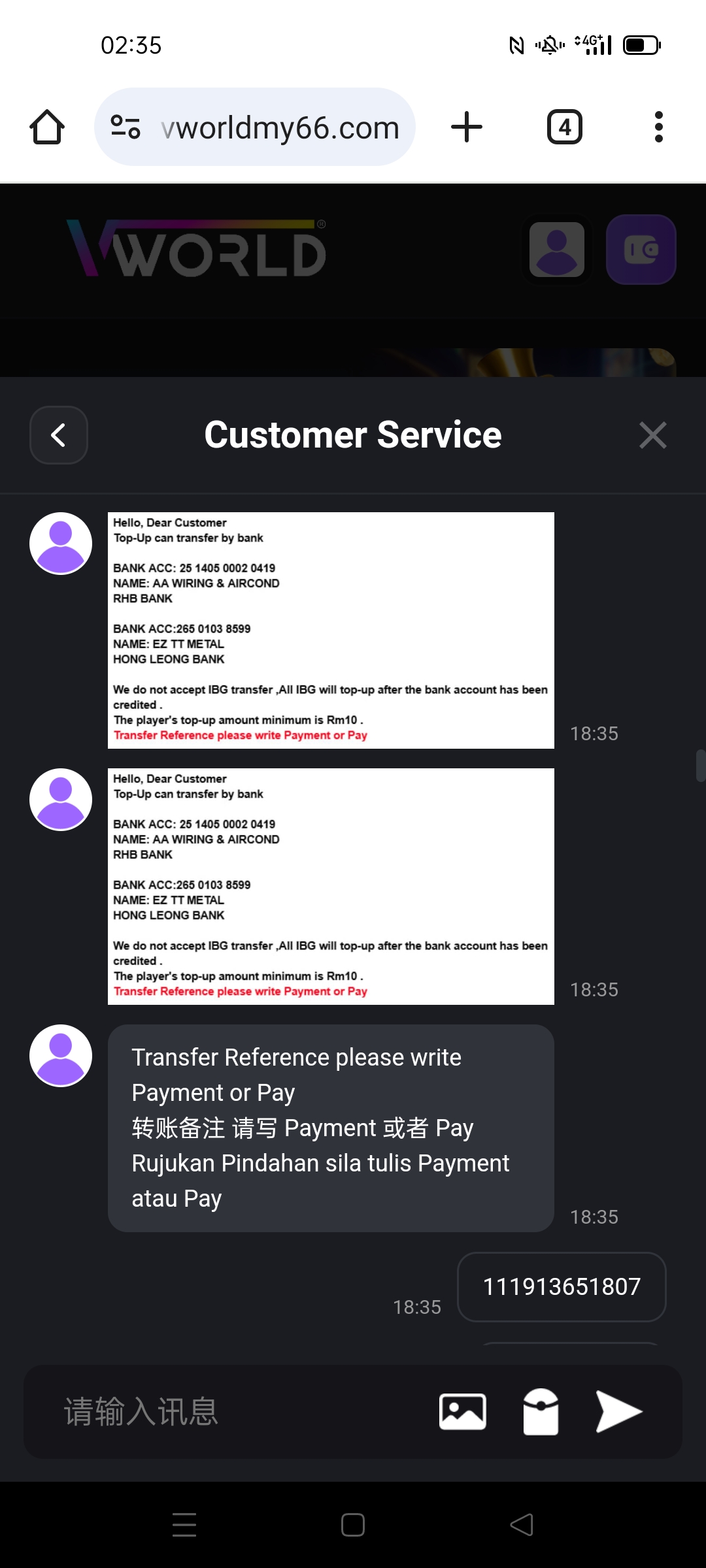Open the browser overflow menu

coord(658,127)
